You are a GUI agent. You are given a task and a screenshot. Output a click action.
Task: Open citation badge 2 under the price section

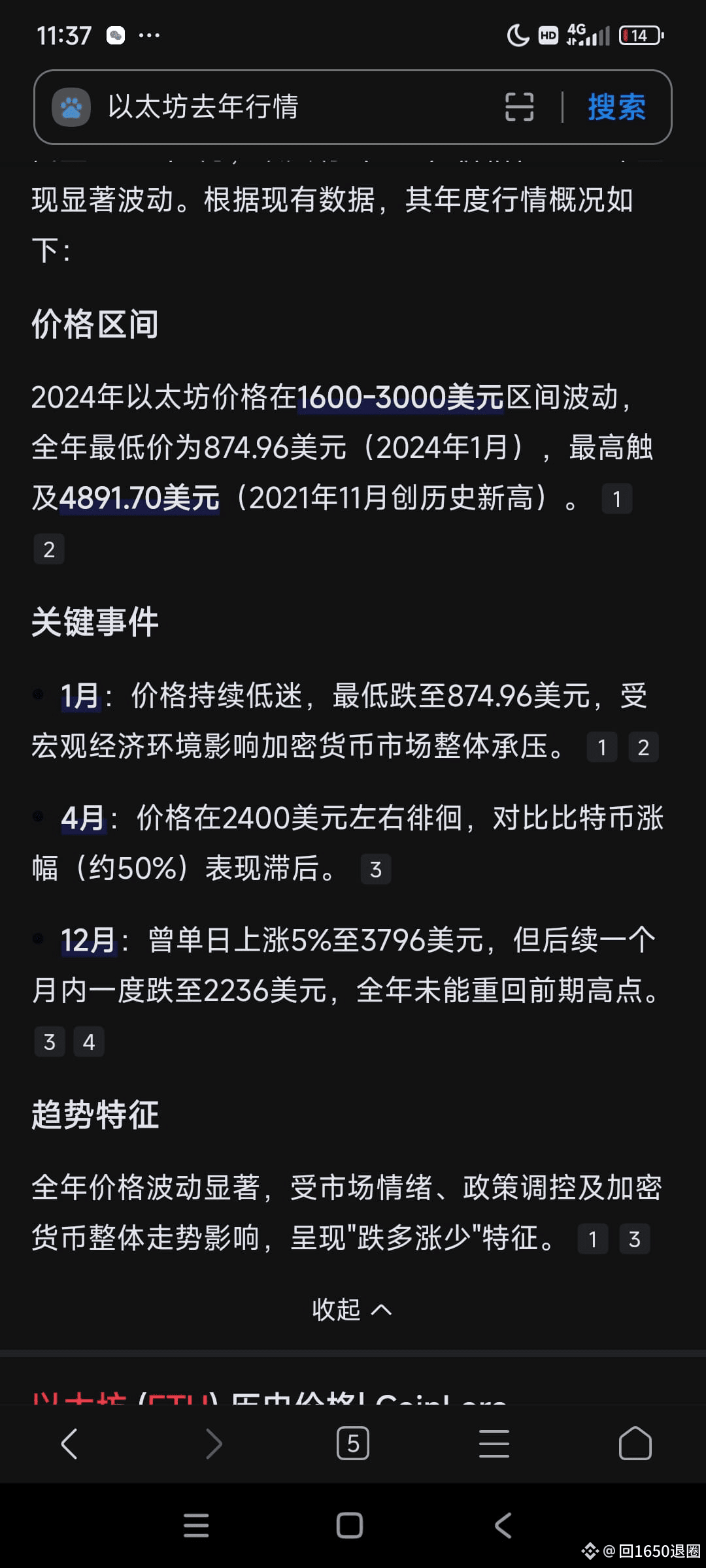(x=48, y=549)
